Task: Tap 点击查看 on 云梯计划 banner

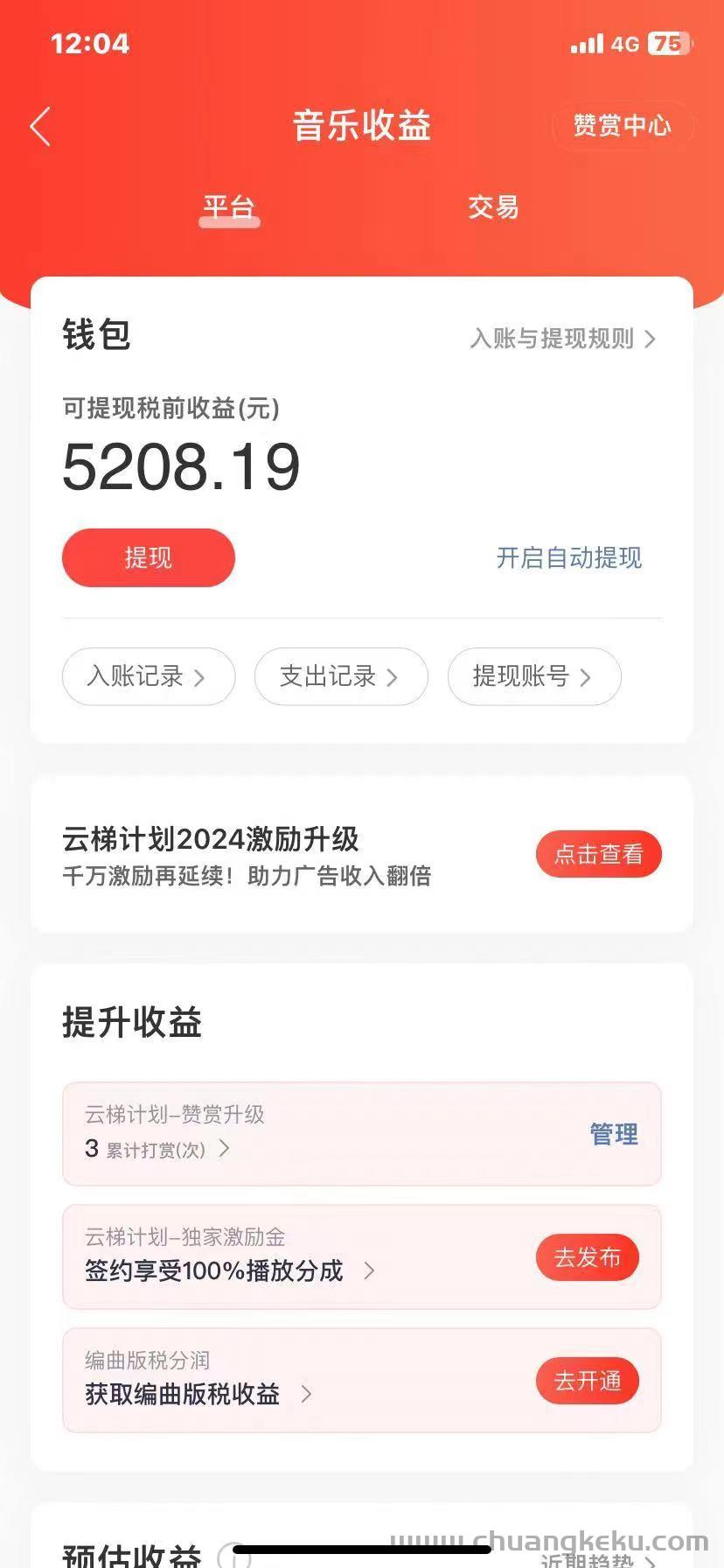Action: tap(599, 854)
